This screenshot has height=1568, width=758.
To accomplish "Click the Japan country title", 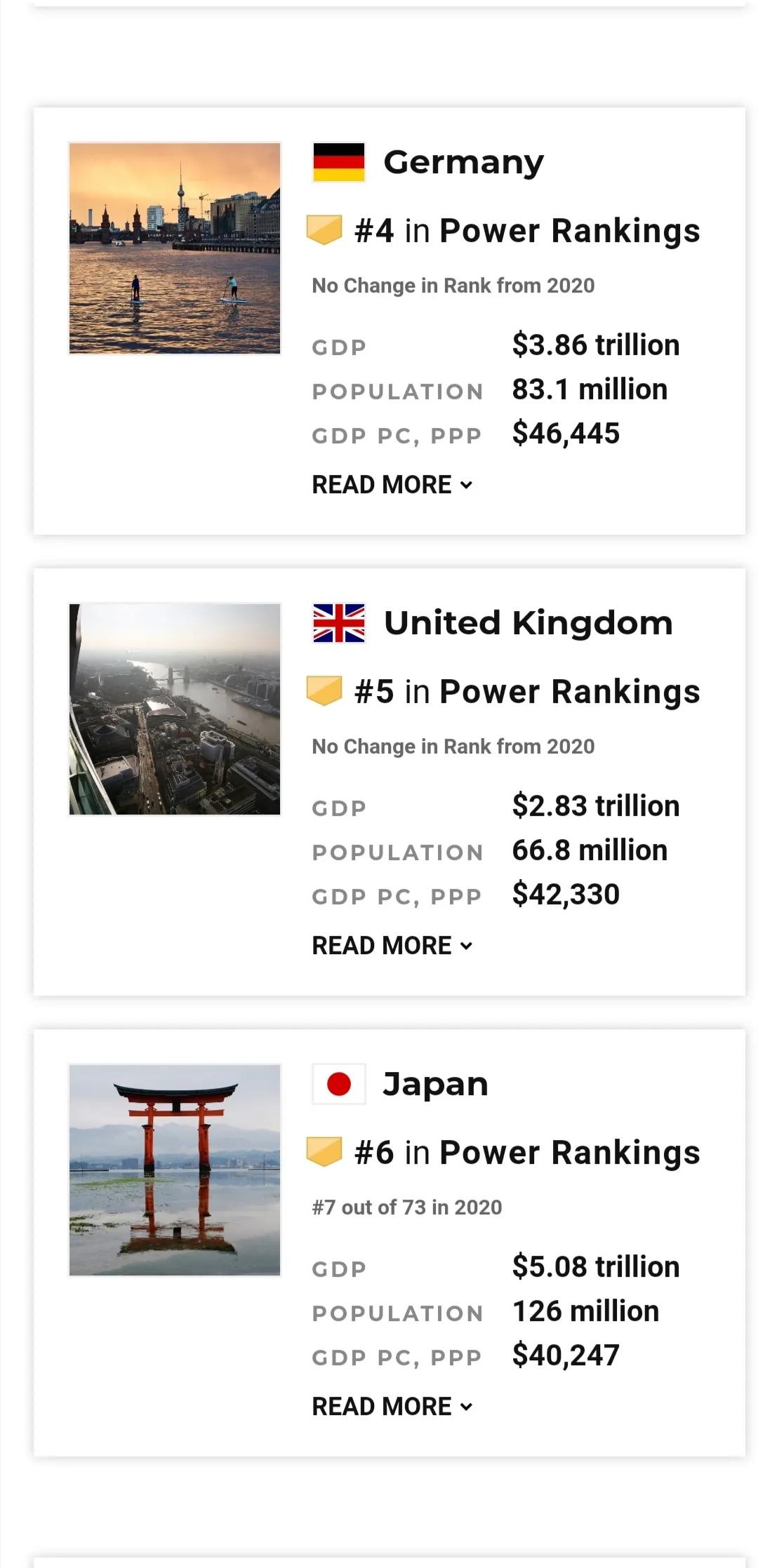I will pyautogui.click(x=436, y=1083).
